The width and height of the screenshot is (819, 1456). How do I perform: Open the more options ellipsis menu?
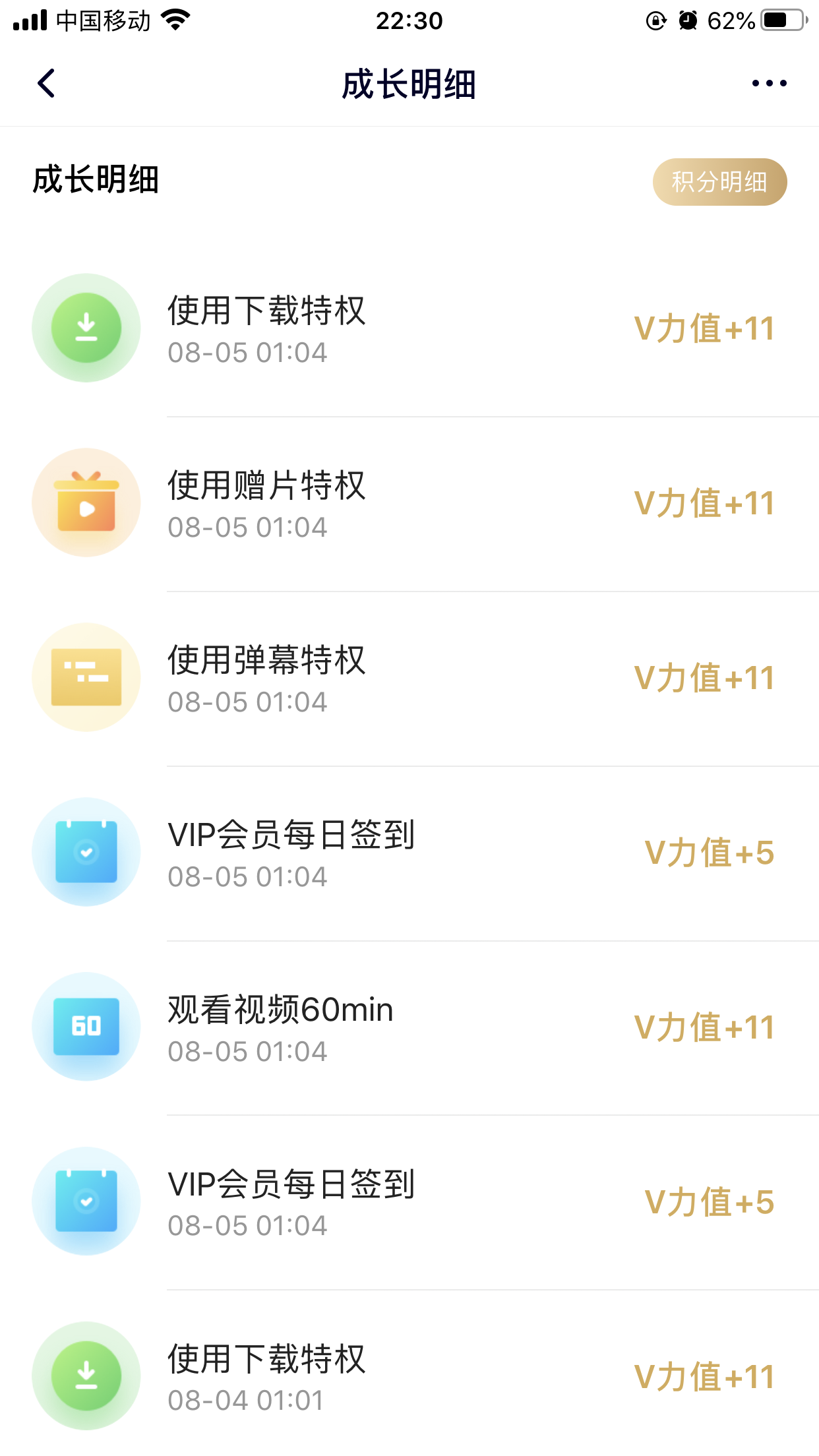pyautogui.click(x=768, y=83)
